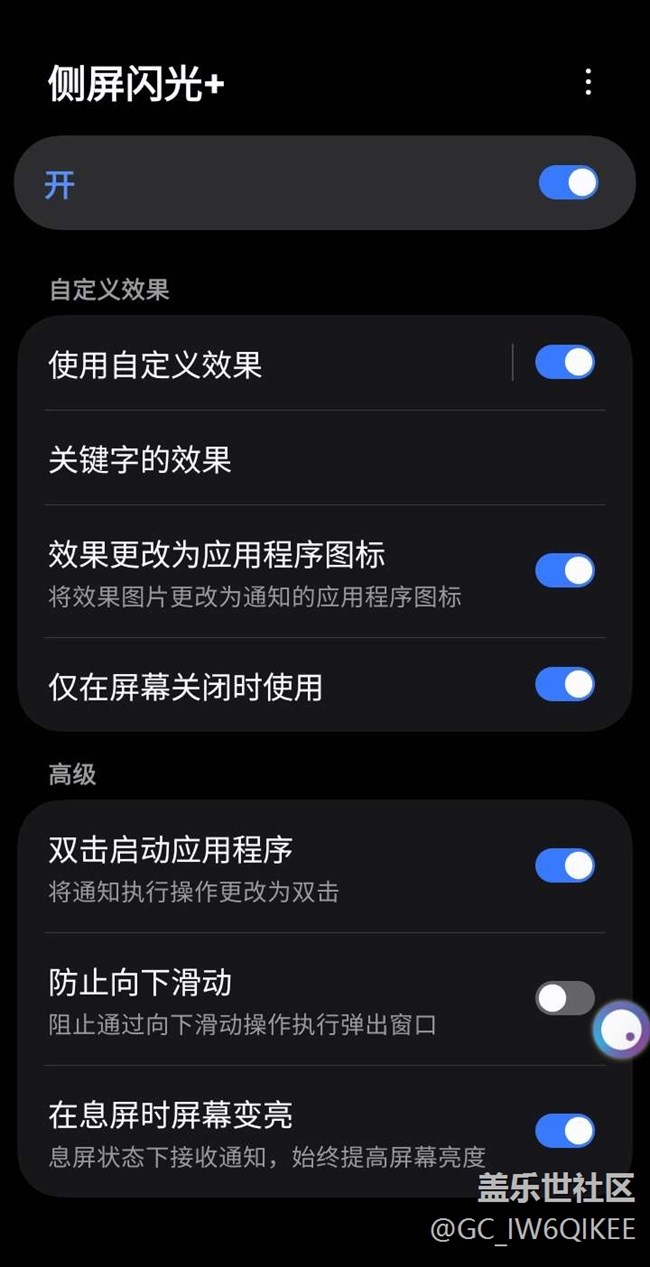650x1267 pixels.
Task: Enable 防止向下滑动 switch
Action: pyautogui.click(x=564, y=997)
